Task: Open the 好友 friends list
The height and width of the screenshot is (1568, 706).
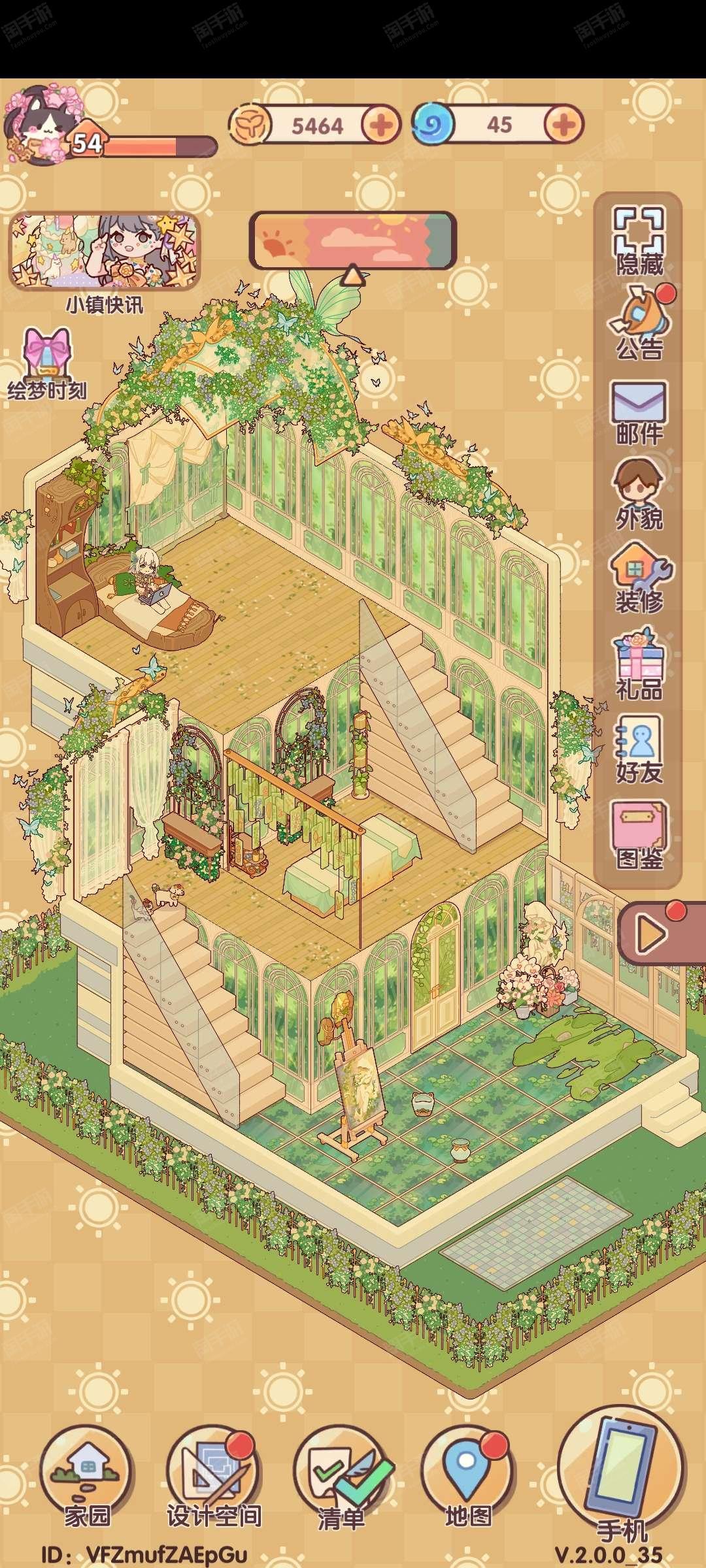Action: click(x=638, y=749)
